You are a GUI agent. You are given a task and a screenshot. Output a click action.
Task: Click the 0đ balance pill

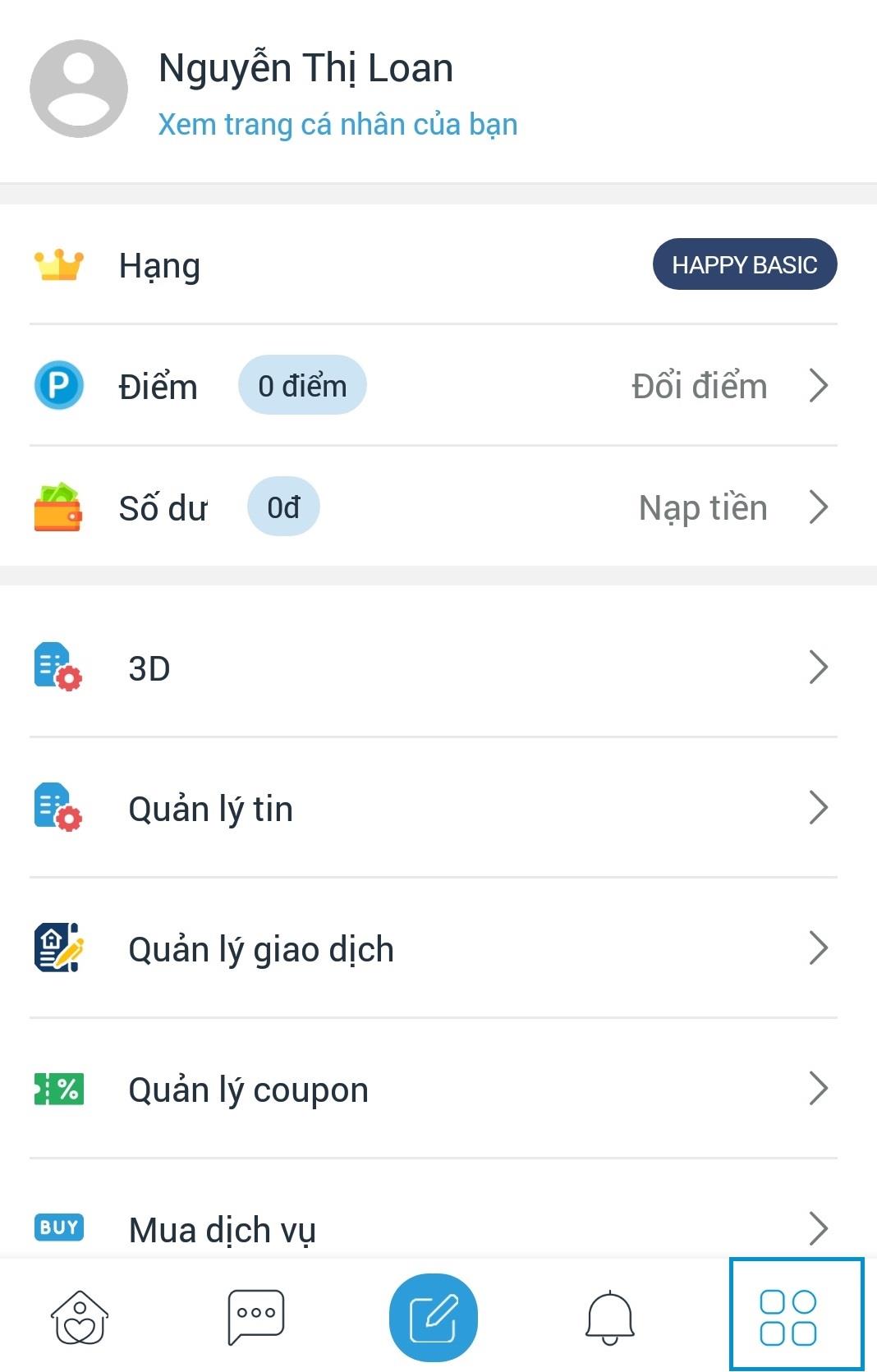click(282, 507)
